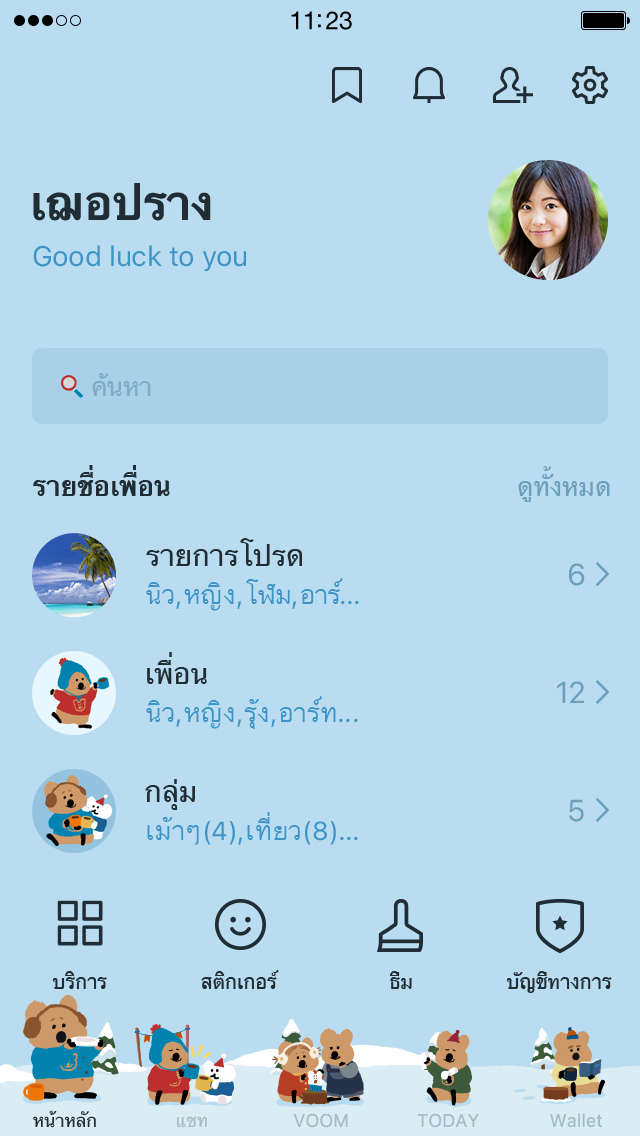Open the รายการโปรด favorites row

pyautogui.click(x=320, y=575)
